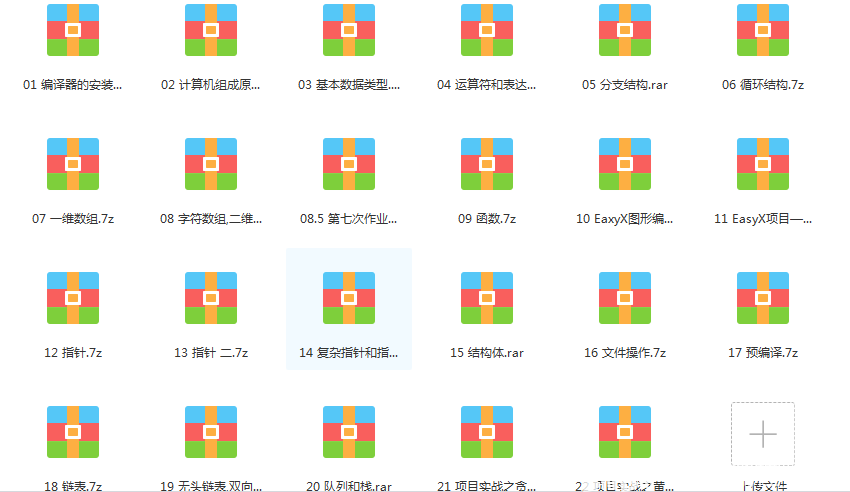Select the 14 复杂指针和指 archive
Screen dimensions: 850x492
[x=349, y=298]
